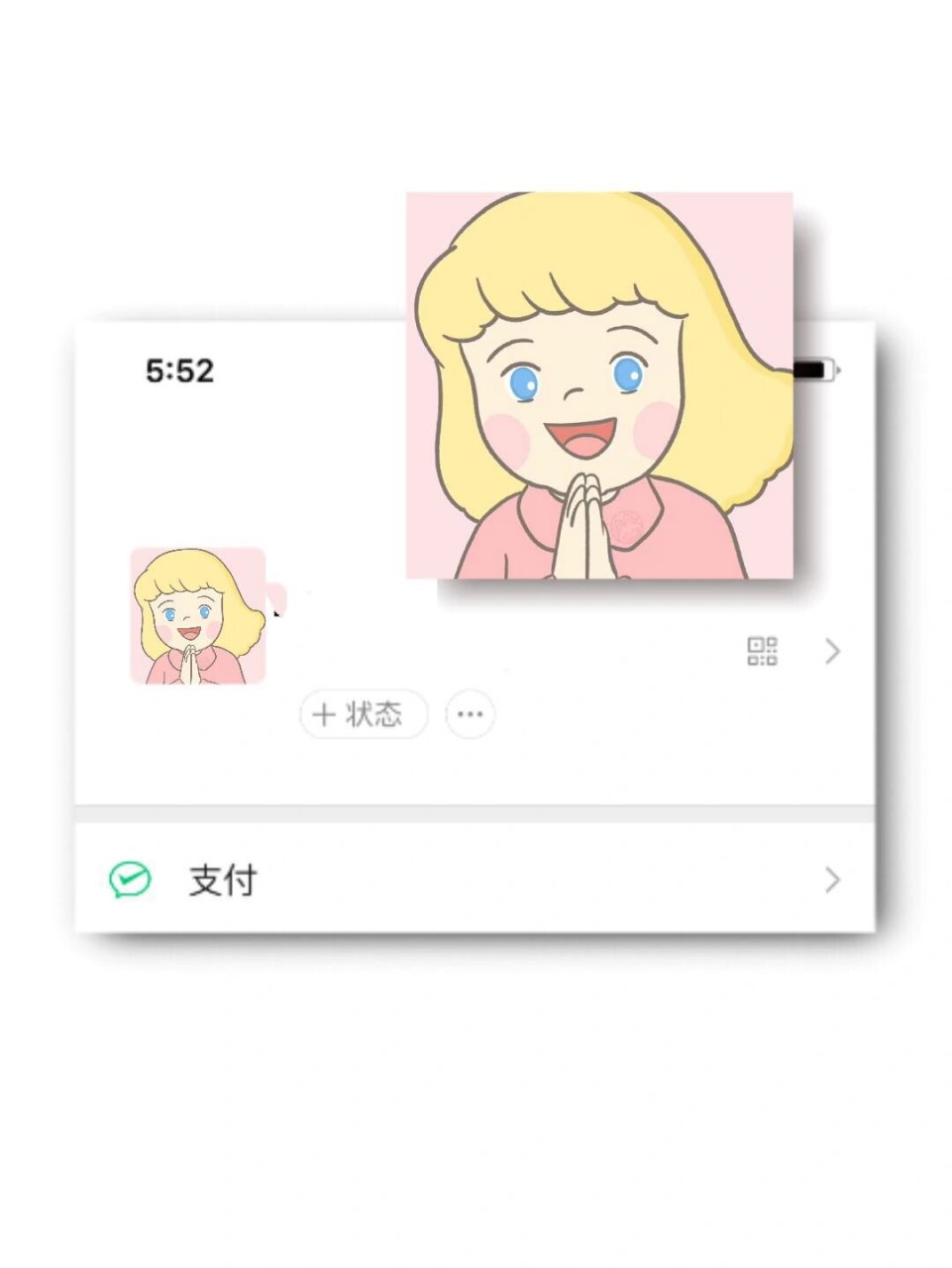Click the small profile avatar picture
This screenshot has width=952, height=1268.
[x=196, y=616]
